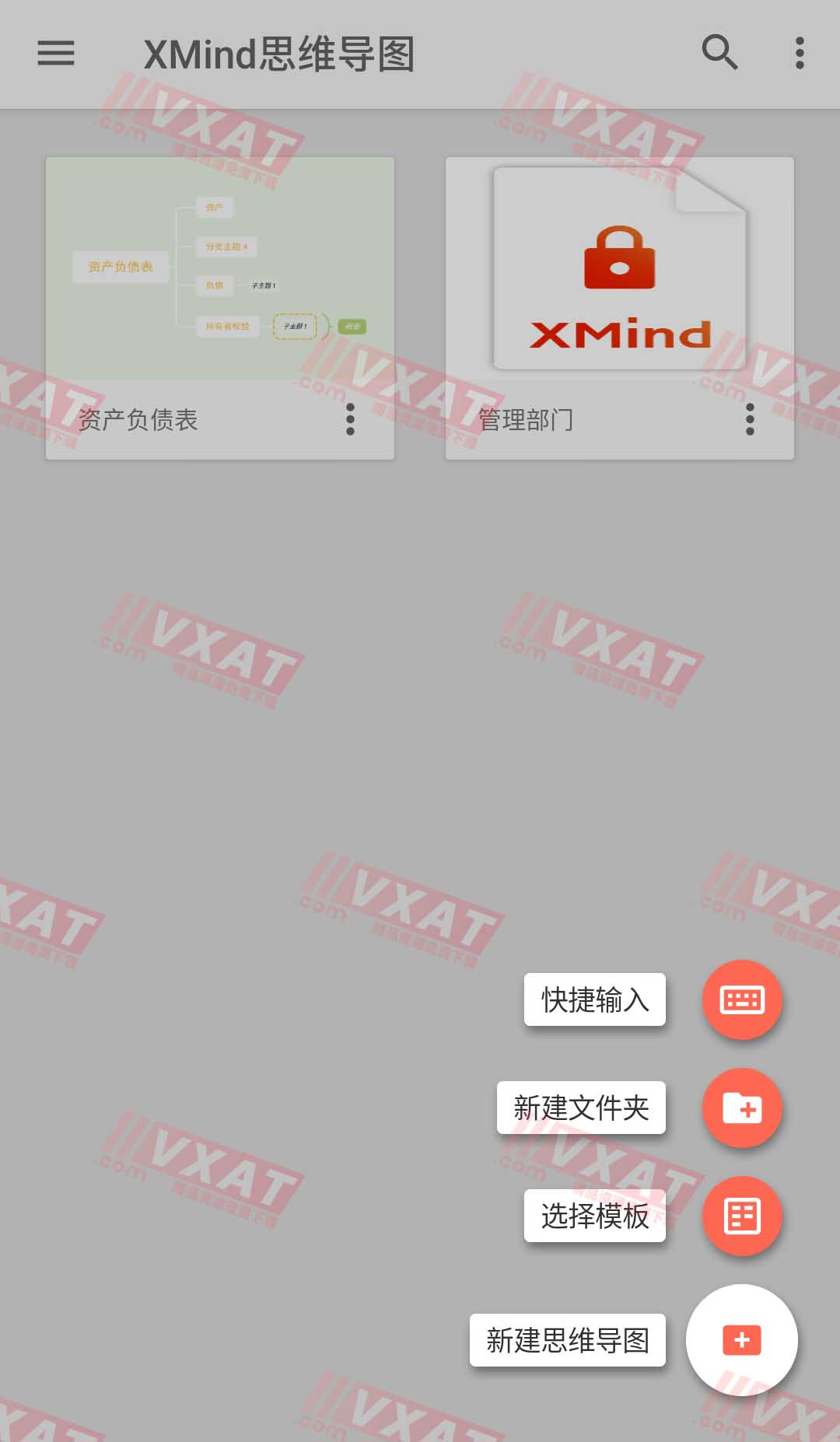This screenshot has width=840, height=1442.
Task: Select the template icon next to 选择模板
Action: 743,1216
